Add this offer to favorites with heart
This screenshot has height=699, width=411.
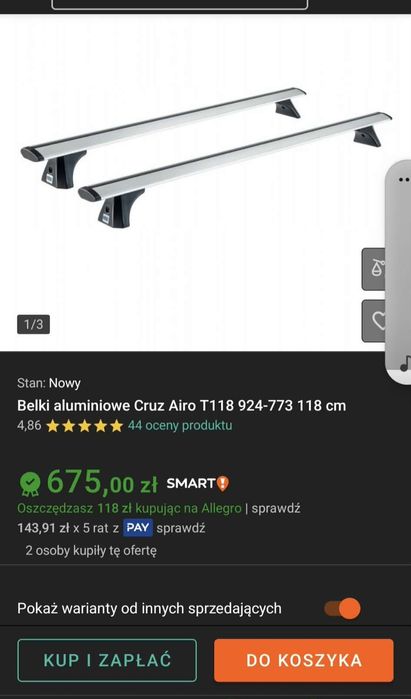point(374,321)
